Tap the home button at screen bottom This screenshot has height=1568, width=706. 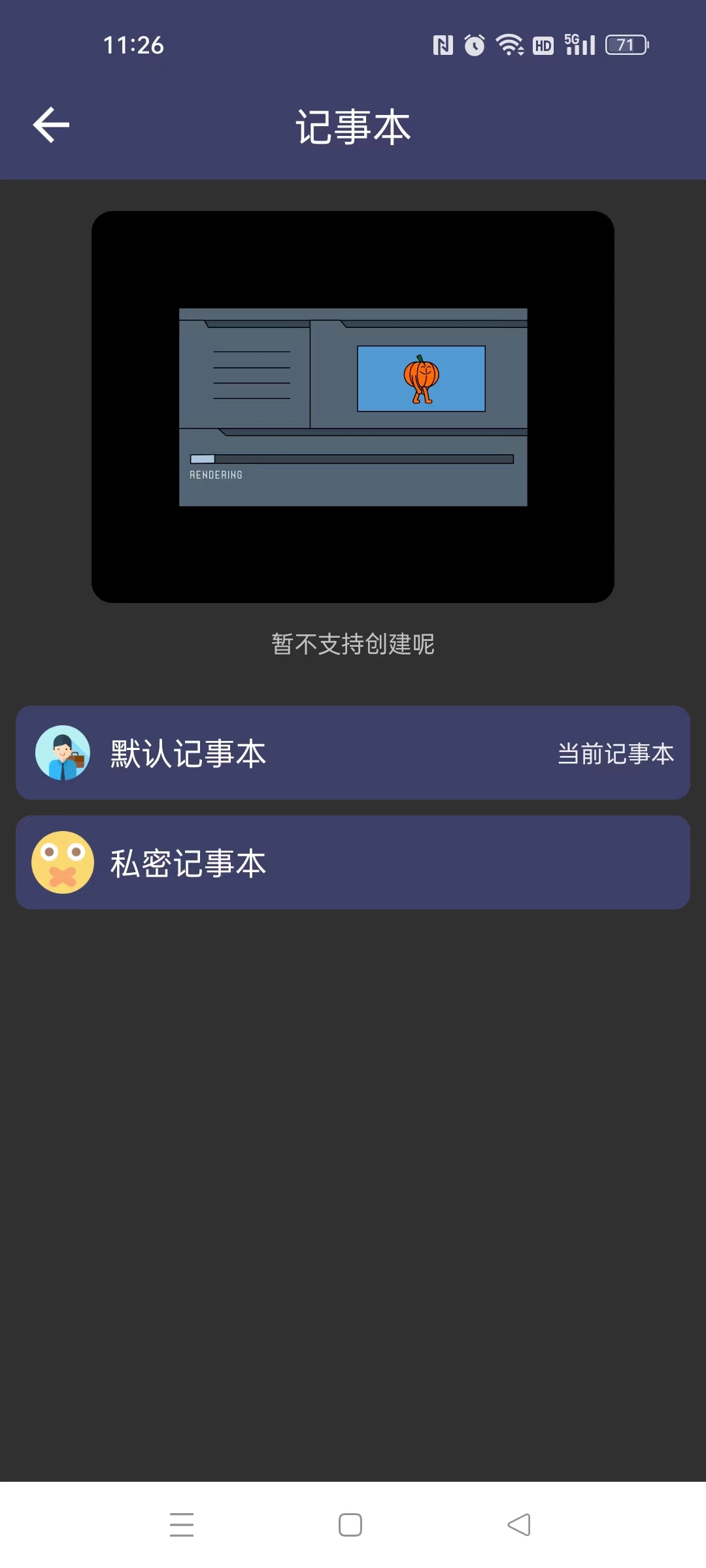[351, 1524]
